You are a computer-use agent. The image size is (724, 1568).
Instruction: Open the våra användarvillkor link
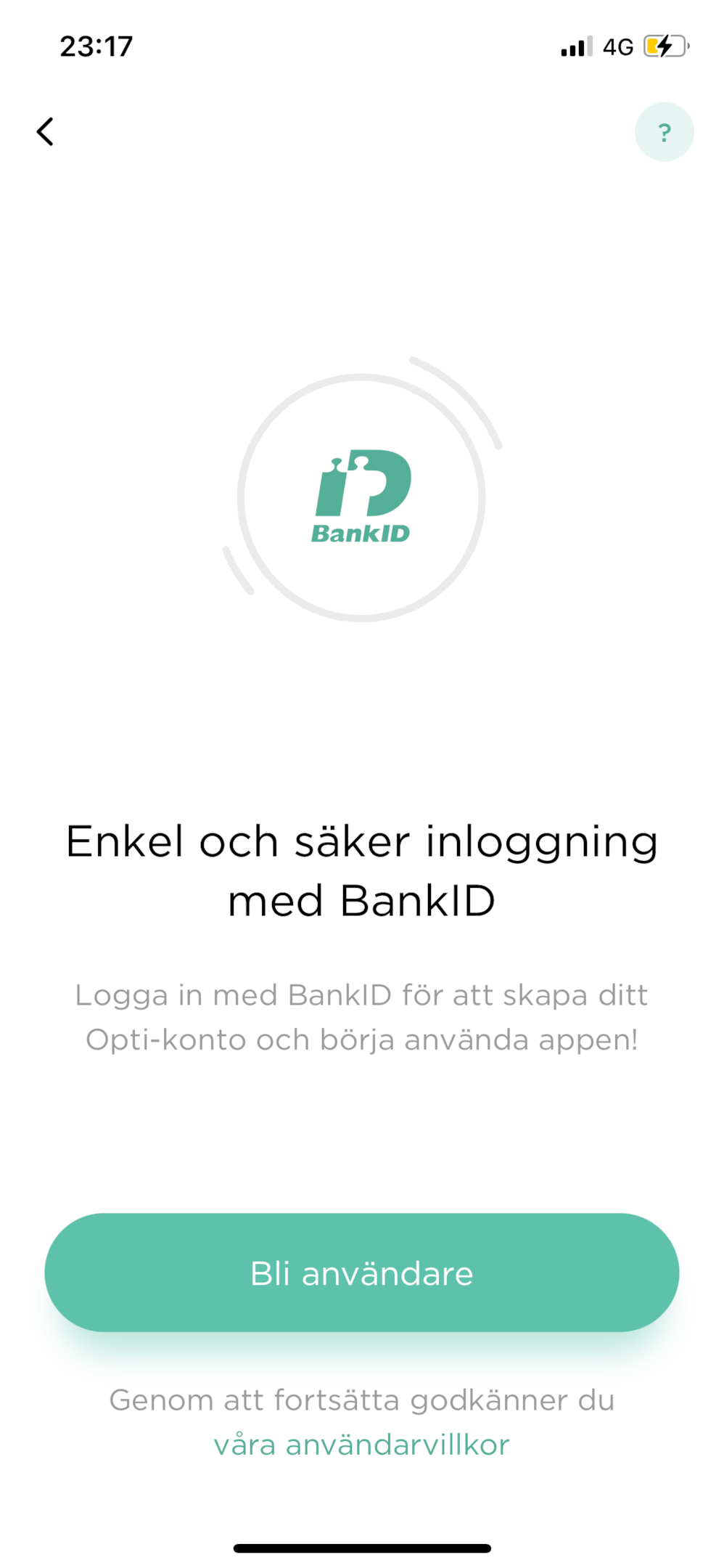coord(361,1445)
